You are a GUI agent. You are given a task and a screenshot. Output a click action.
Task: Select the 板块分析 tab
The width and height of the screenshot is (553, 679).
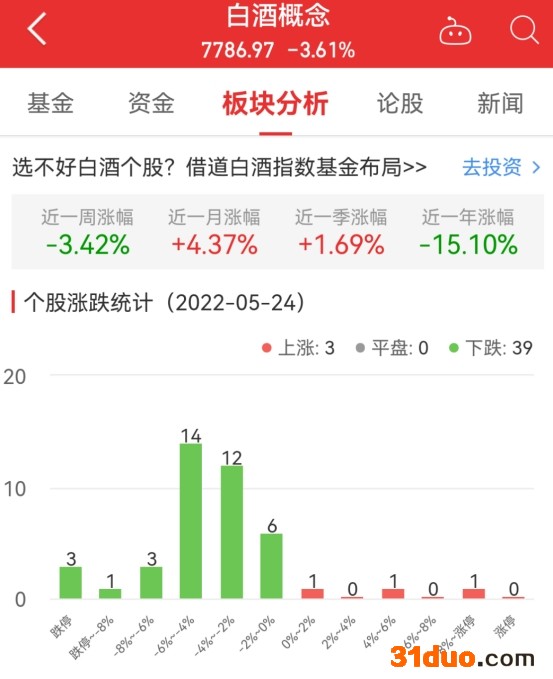click(275, 103)
